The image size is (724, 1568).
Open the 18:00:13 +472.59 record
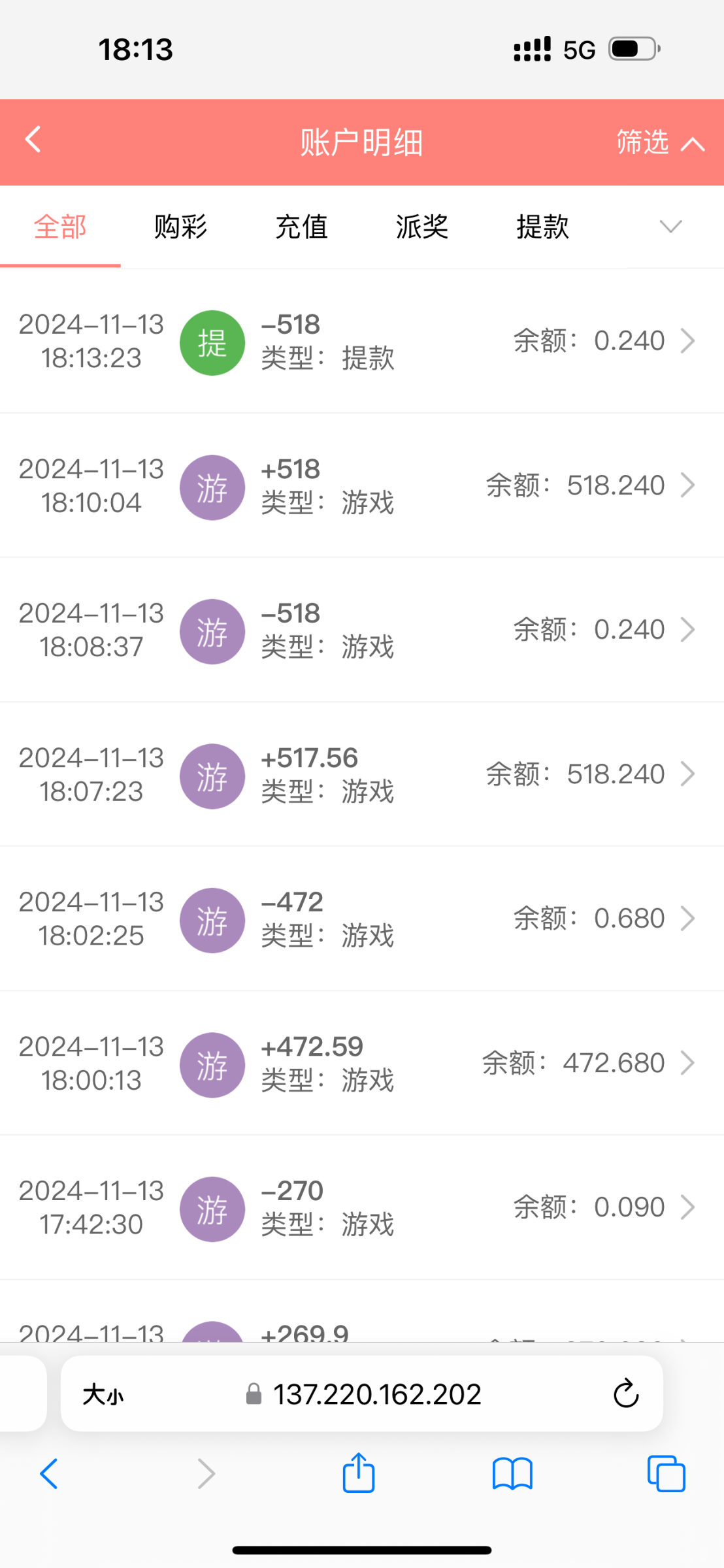click(362, 1063)
